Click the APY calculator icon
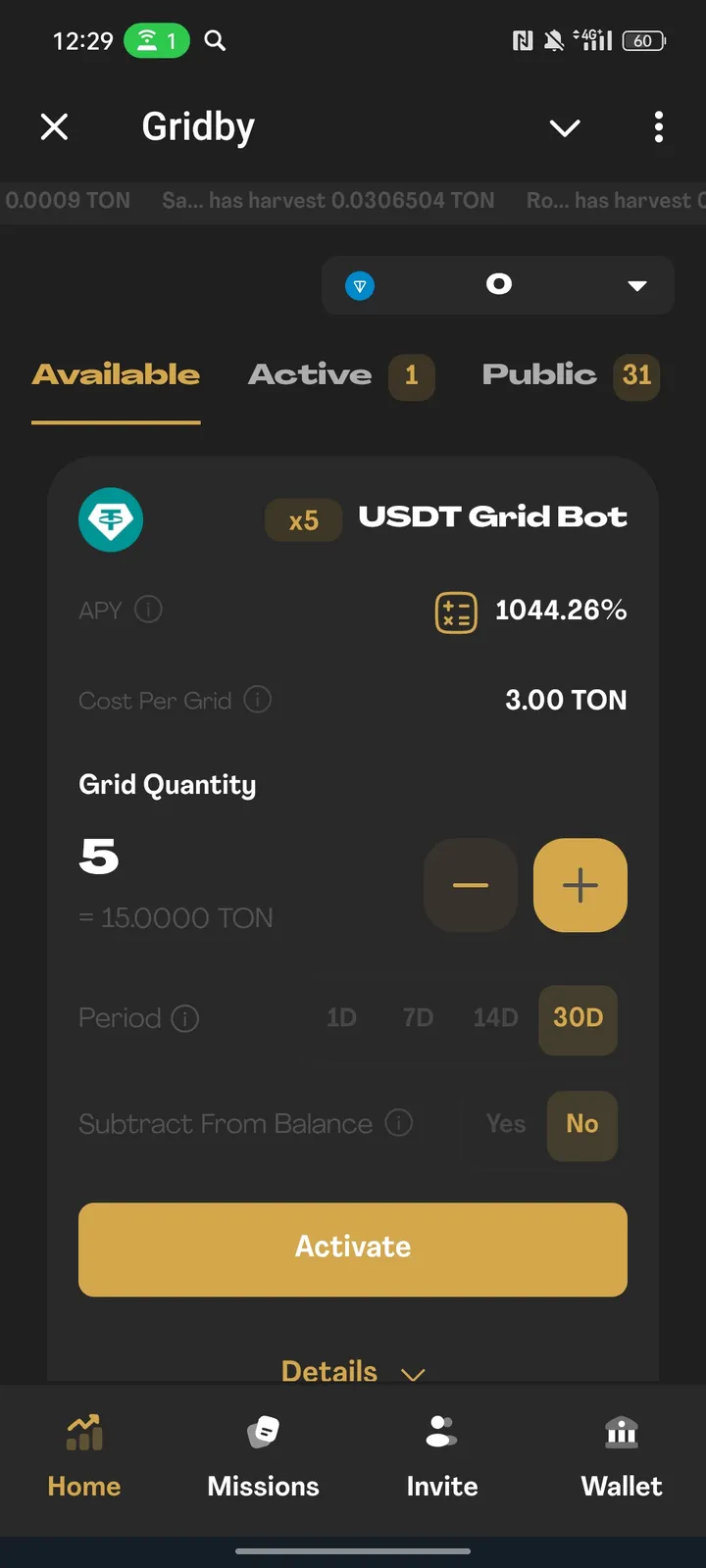Screen dimensions: 706x1568 (x=455, y=611)
